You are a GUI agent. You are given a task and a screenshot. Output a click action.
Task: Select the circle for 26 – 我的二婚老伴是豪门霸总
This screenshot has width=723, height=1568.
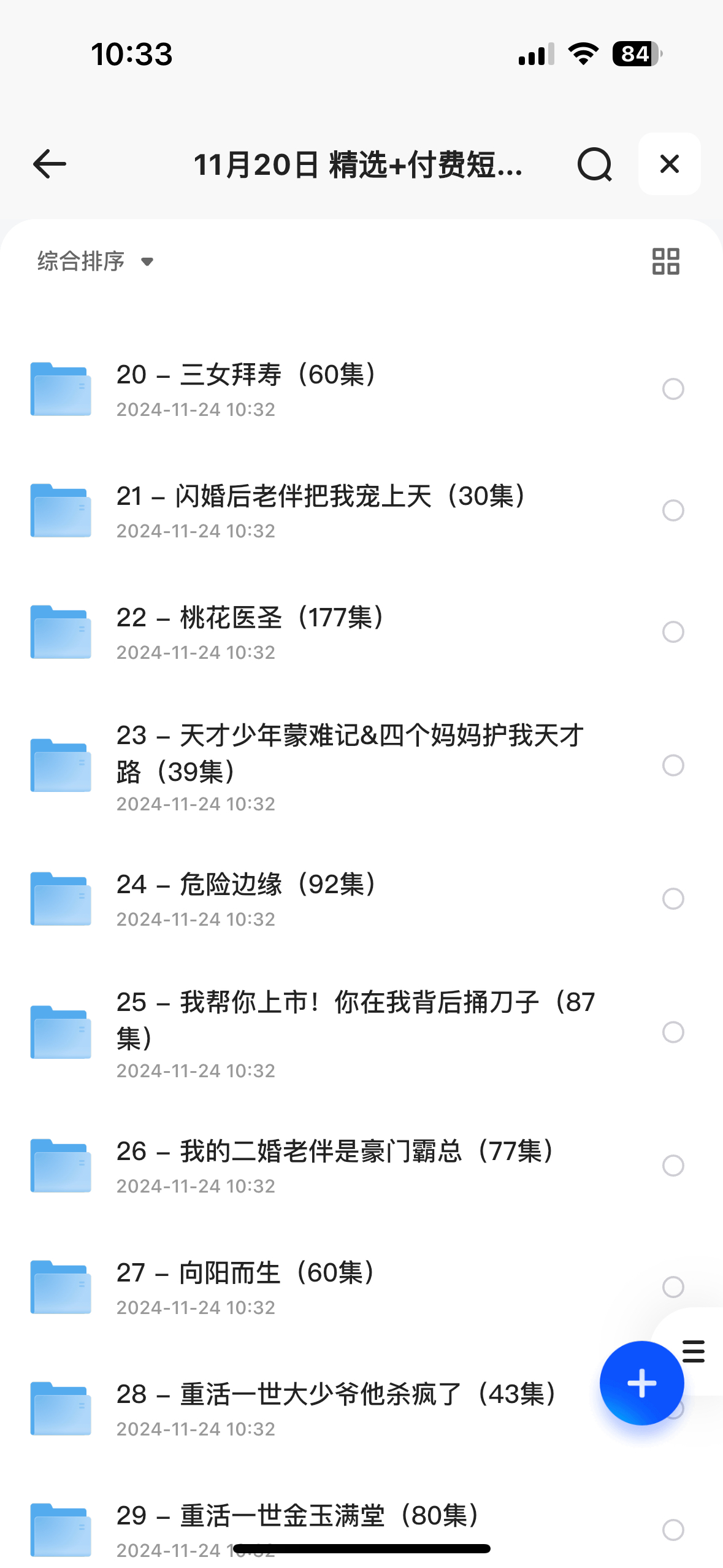[x=673, y=1166]
